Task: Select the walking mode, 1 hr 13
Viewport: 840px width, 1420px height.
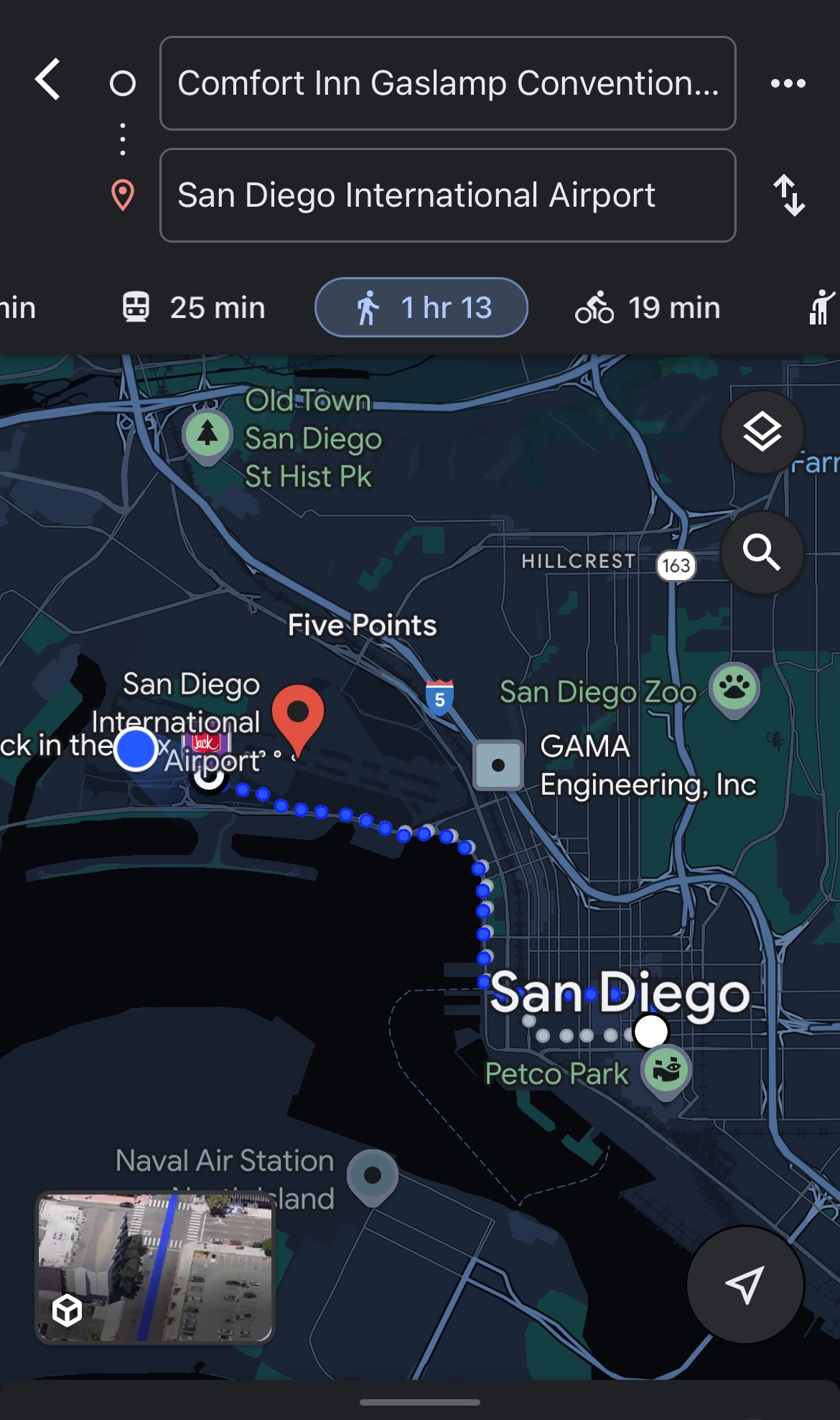Action: point(421,308)
